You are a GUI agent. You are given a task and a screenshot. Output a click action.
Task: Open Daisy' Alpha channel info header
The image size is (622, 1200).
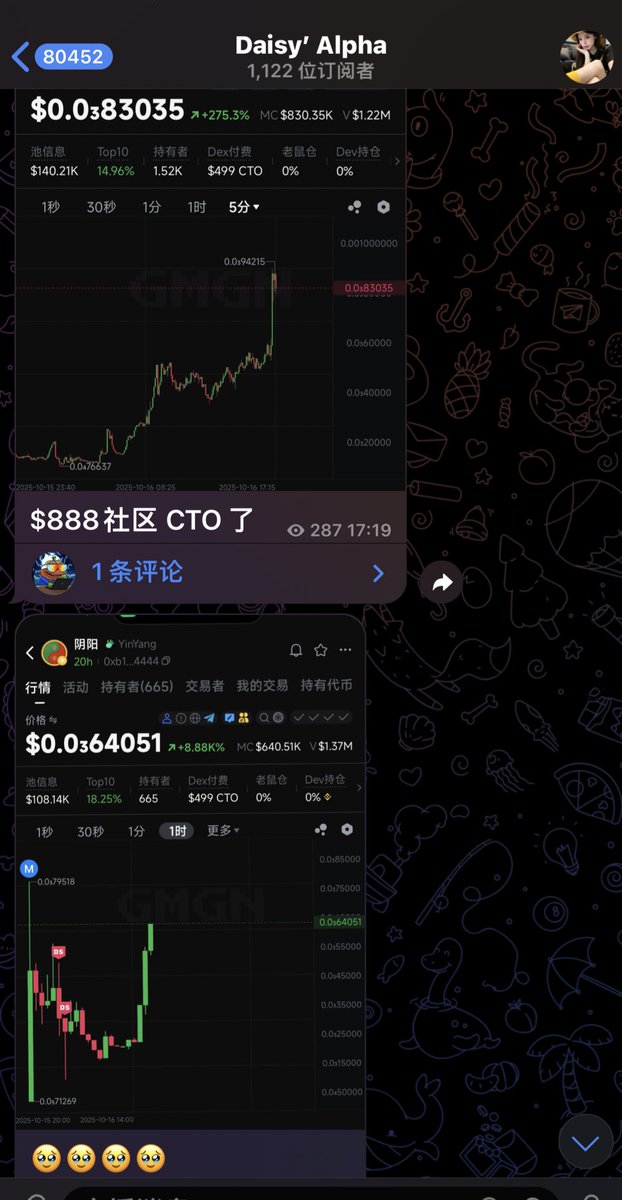[310, 57]
